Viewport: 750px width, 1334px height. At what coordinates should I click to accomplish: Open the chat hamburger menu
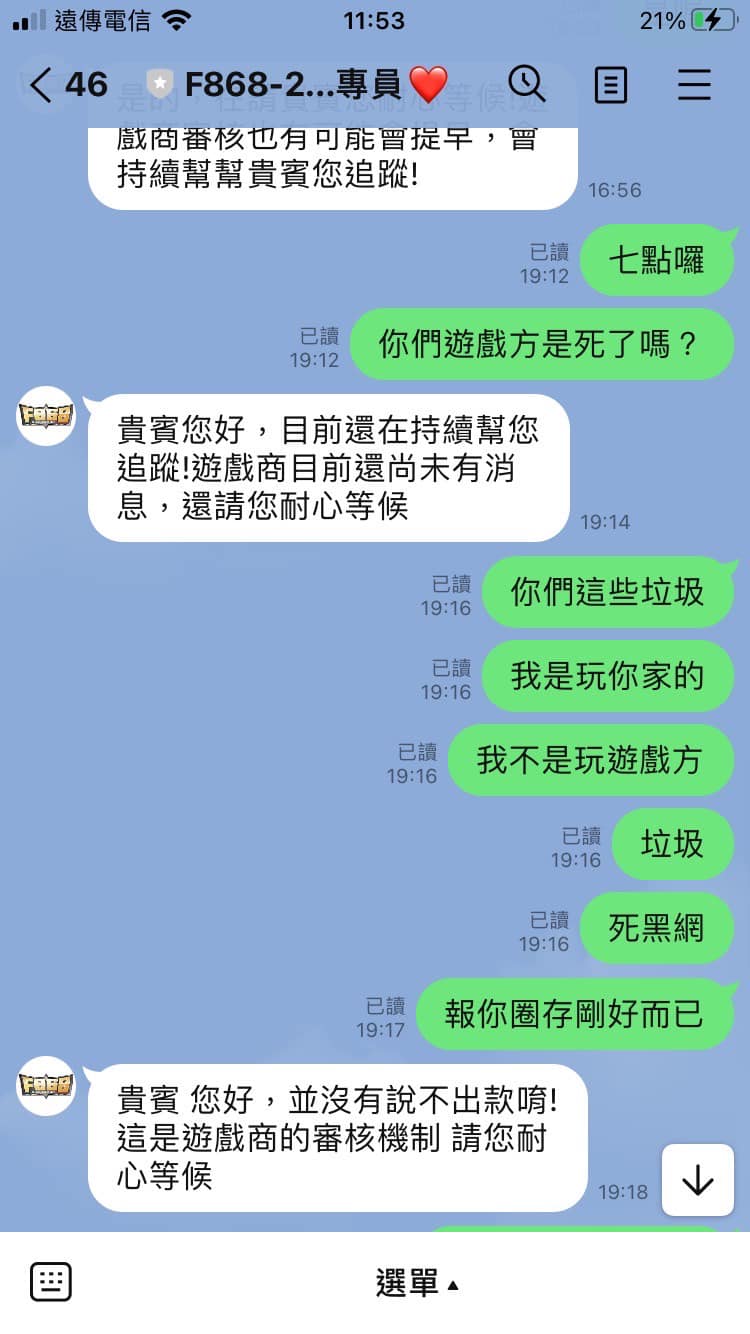pyautogui.click(x=694, y=85)
